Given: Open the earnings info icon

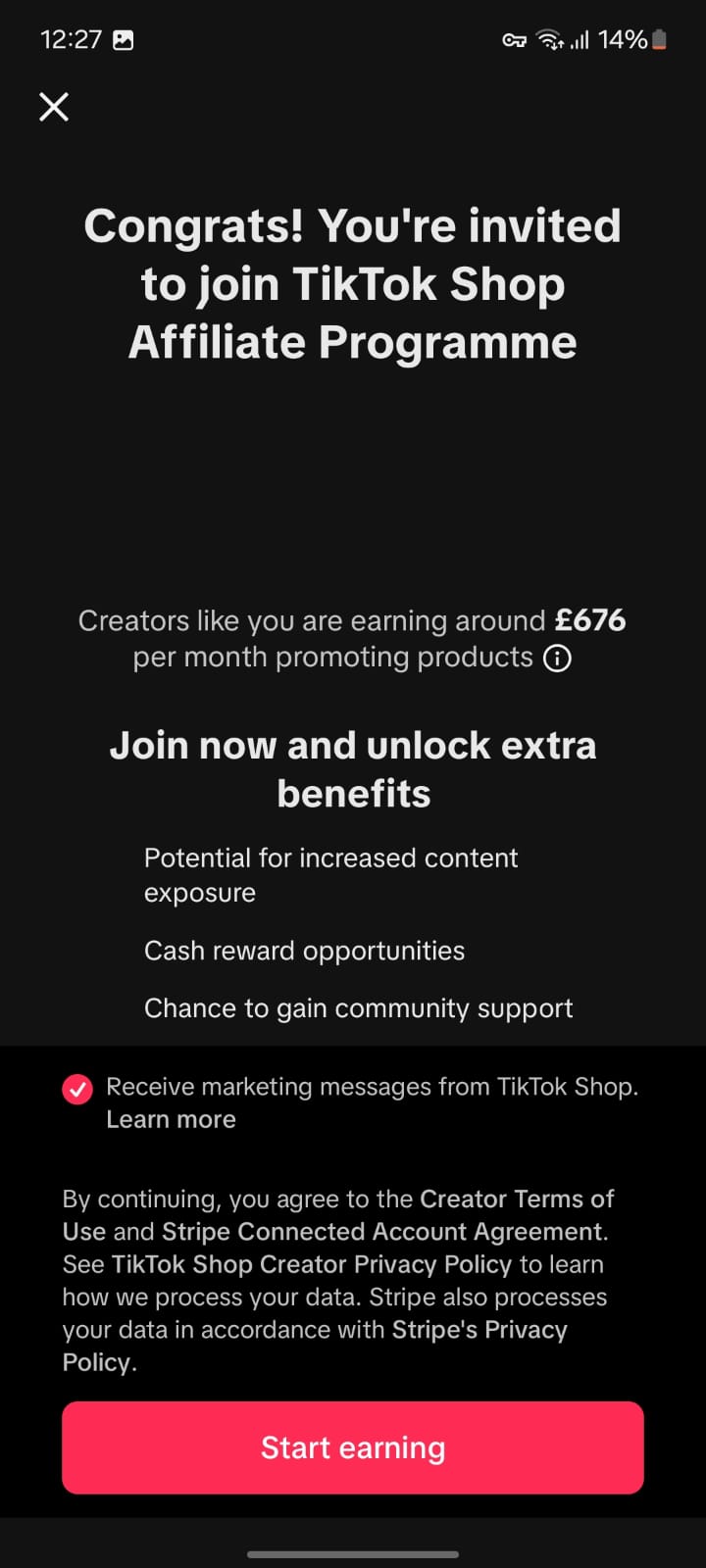Looking at the screenshot, I should coord(557,658).
